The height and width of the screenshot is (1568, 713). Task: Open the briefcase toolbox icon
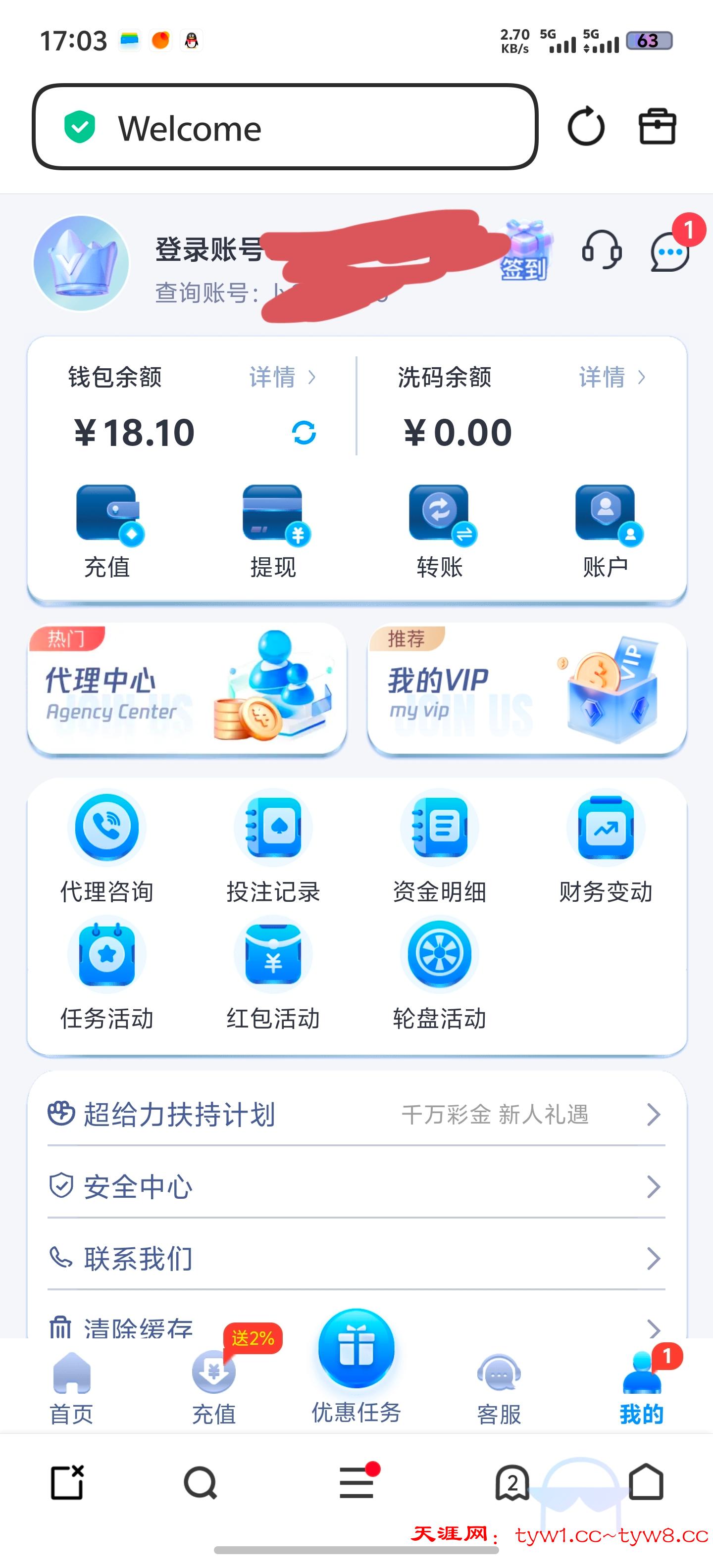[657, 127]
